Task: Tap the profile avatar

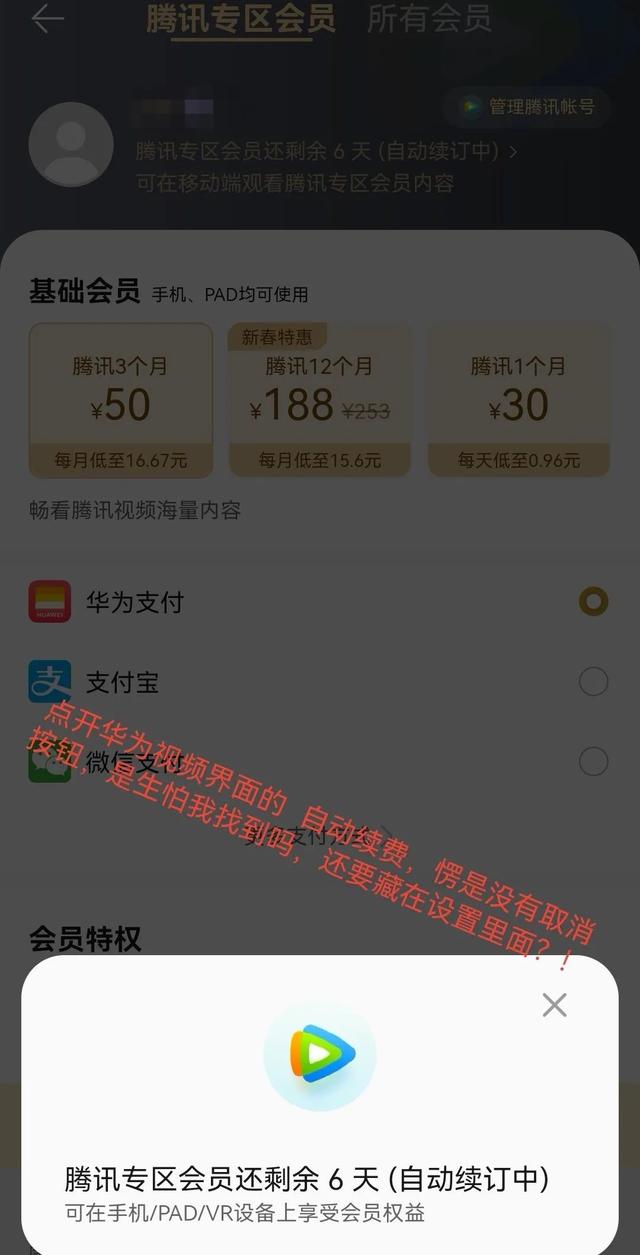Action: click(x=70, y=143)
